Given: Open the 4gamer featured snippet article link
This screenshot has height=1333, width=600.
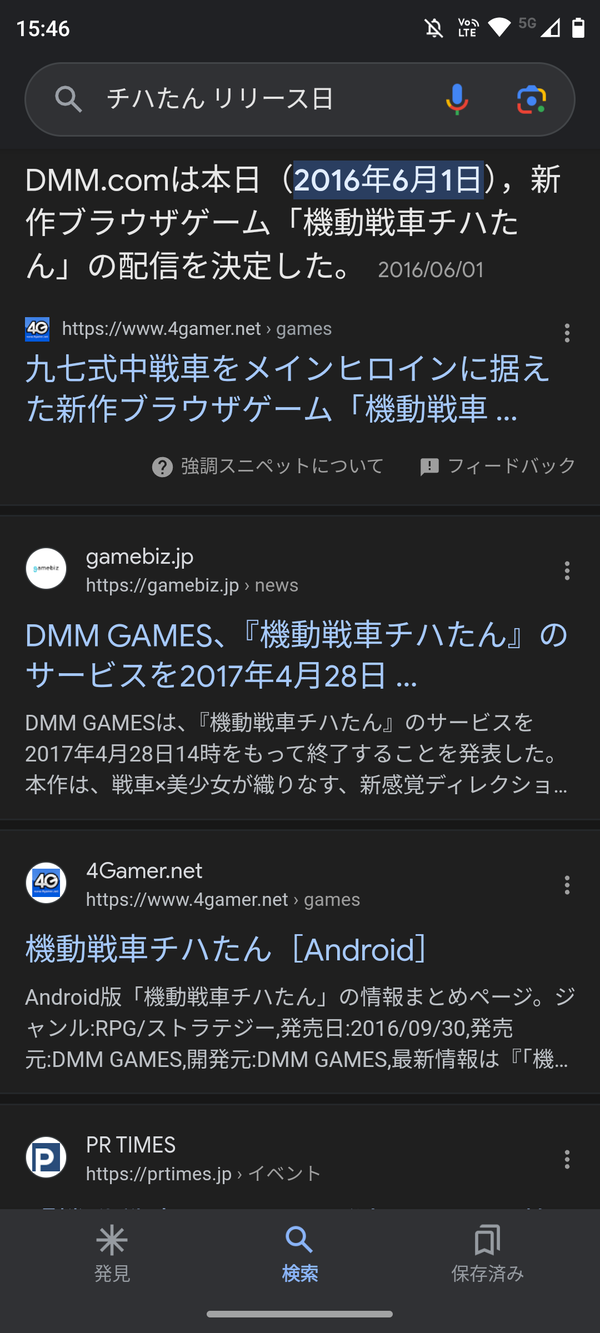Looking at the screenshot, I should click(x=288, y=389).
